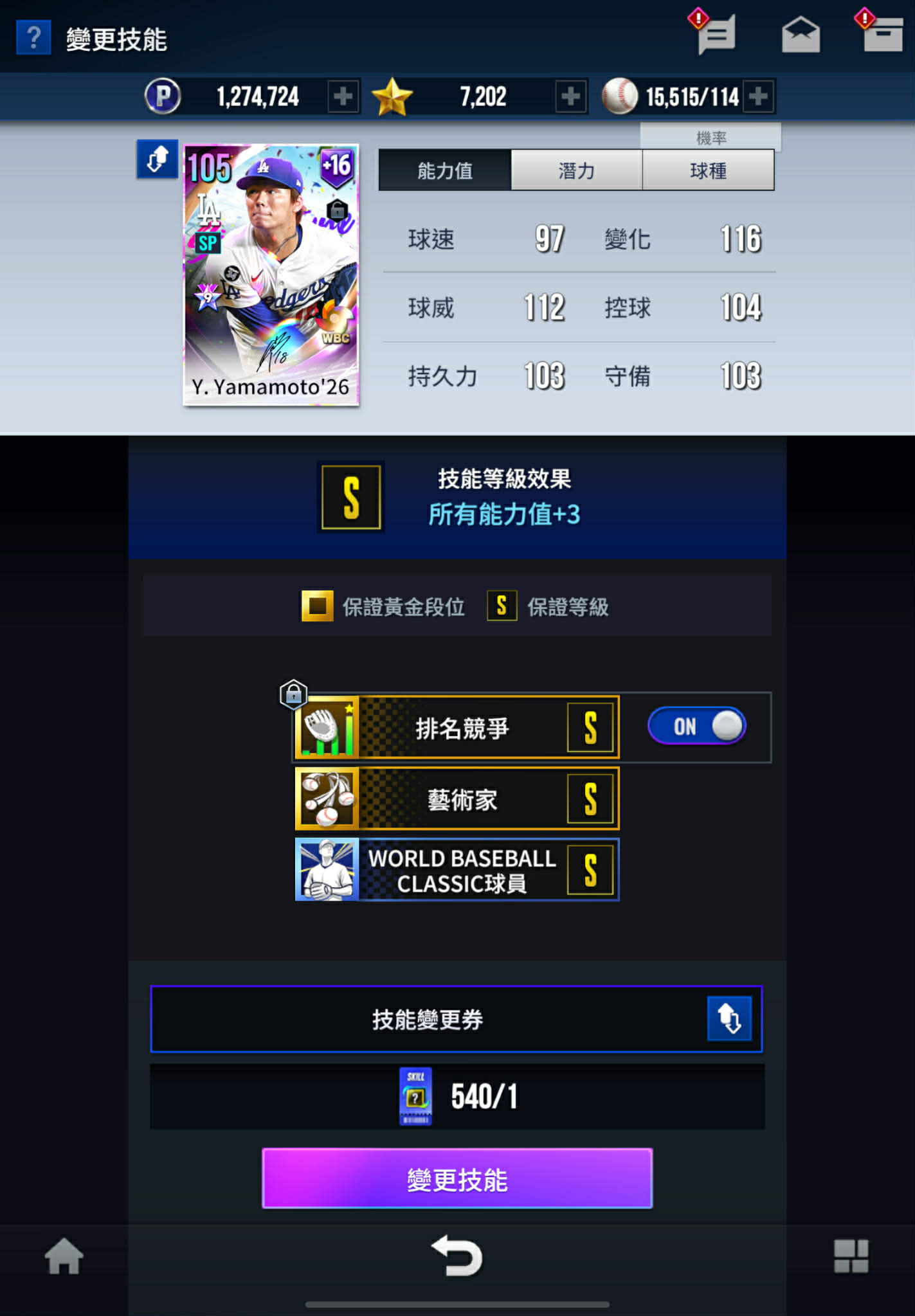
Task: Switch to the 能力值 tab
Action: tap(445, 170)
